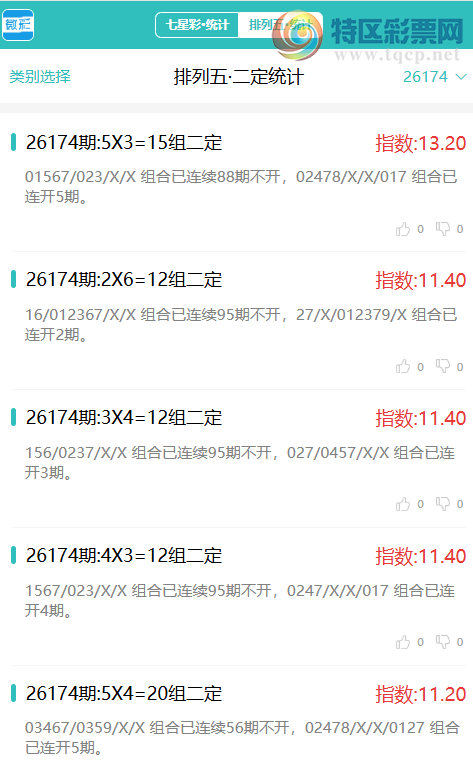473x762 pixels.
Task: Select the 排列五·统计 tab
Action: [280, 25]
